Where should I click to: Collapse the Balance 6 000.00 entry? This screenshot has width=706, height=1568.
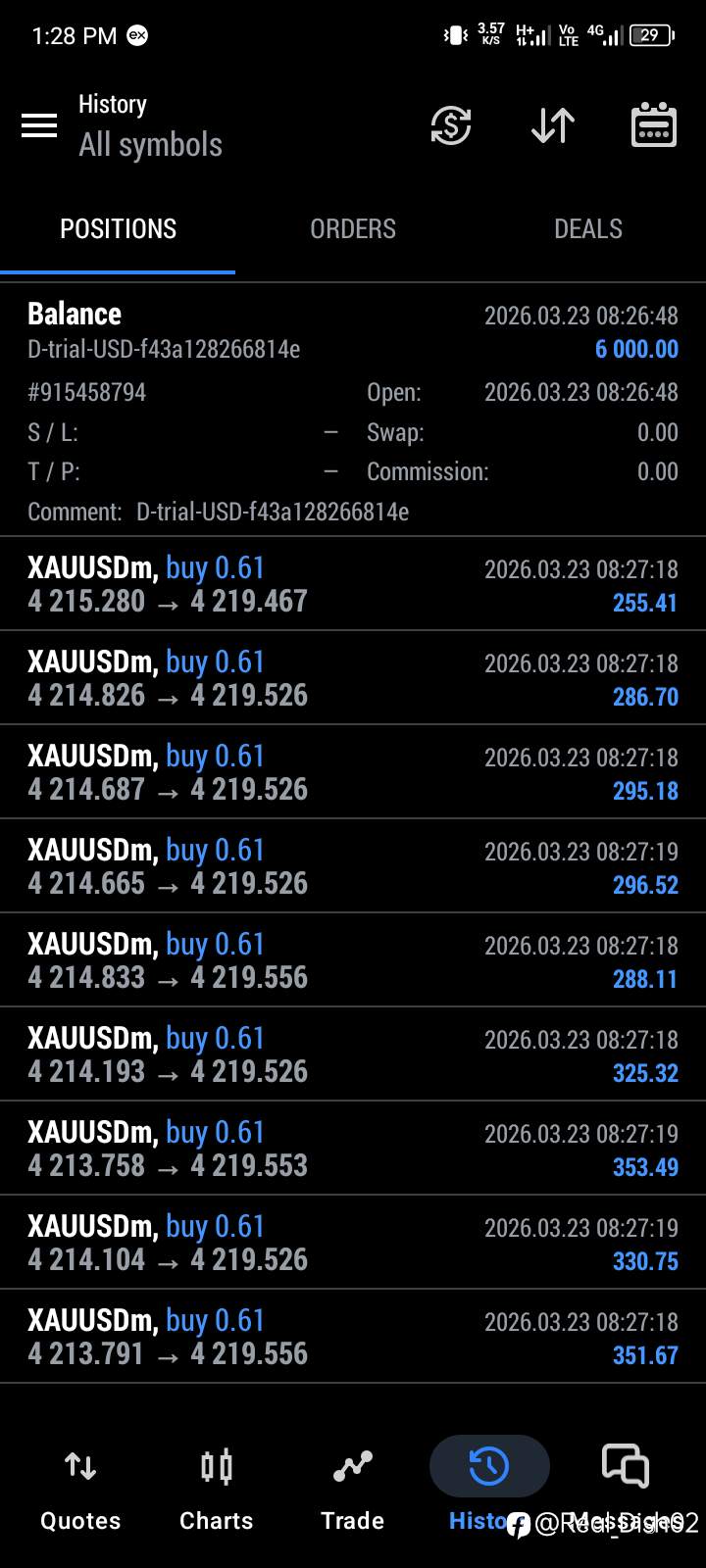(x=353, y=410)
